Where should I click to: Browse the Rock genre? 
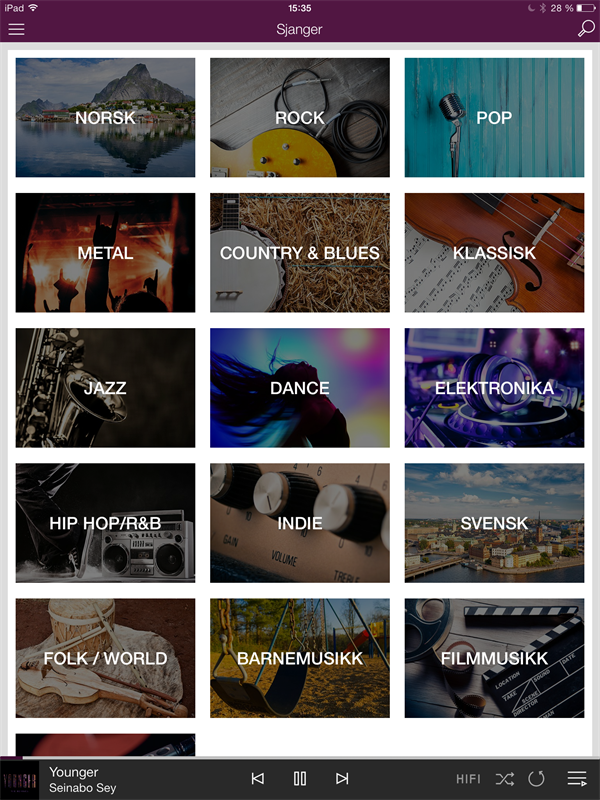[300, 118]
